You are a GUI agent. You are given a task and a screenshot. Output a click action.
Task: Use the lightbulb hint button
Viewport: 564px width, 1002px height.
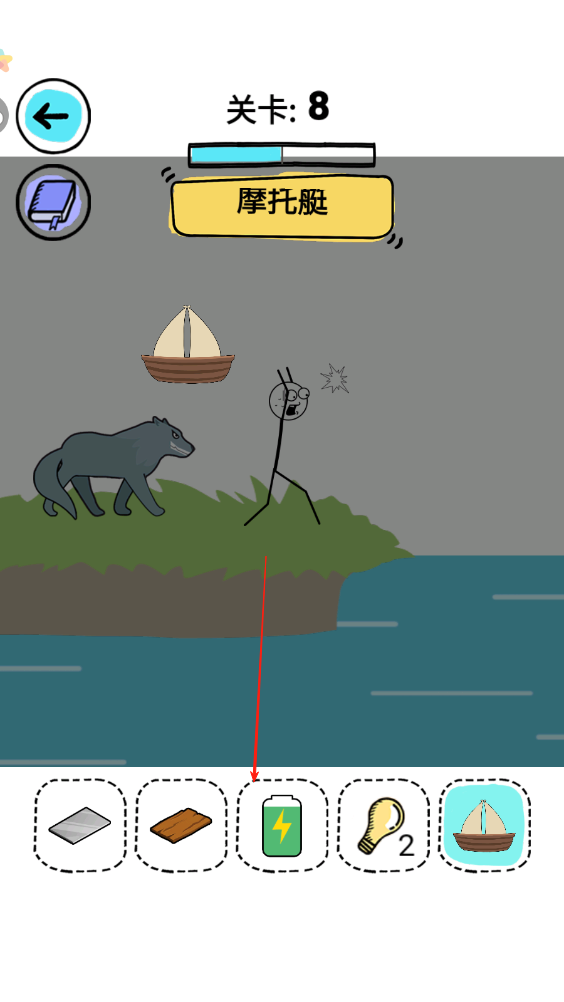tap(383, 825)
